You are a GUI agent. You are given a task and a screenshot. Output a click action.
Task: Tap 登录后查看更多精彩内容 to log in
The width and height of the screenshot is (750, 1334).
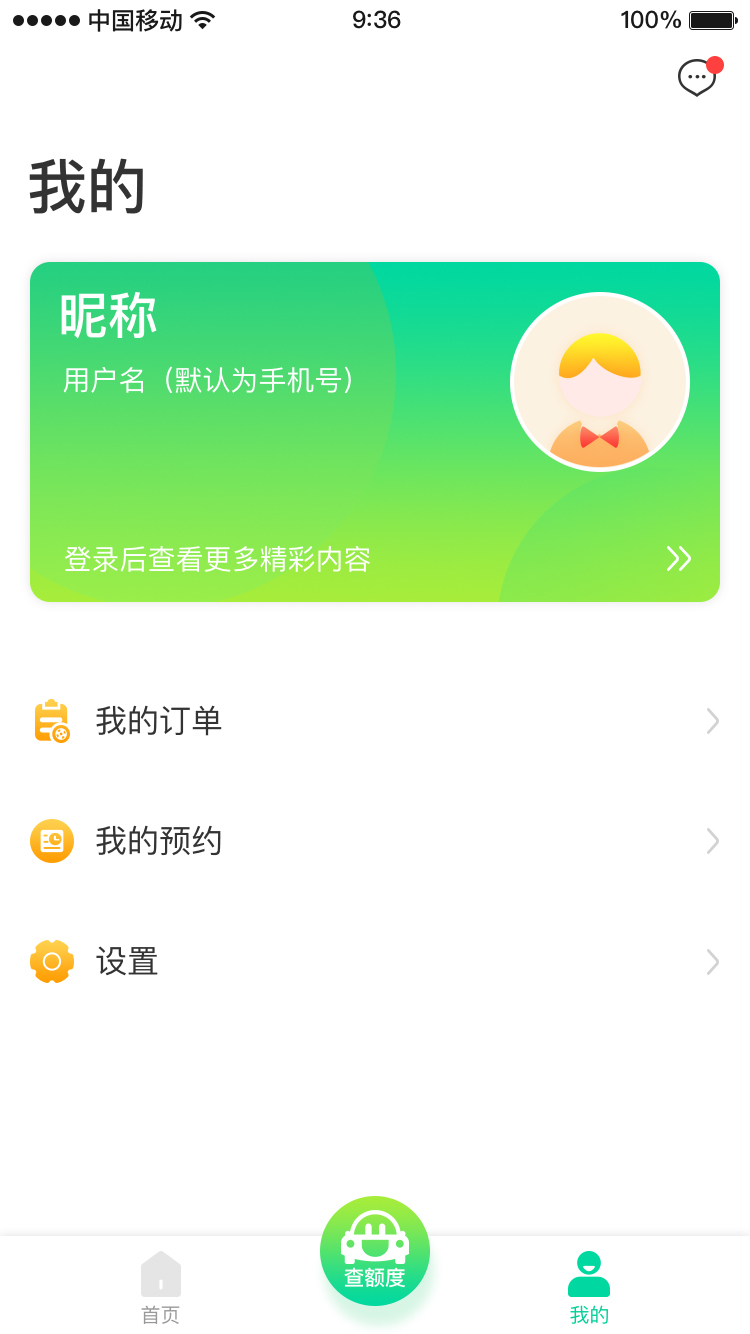pyautogui.click(x=218, y=559)
